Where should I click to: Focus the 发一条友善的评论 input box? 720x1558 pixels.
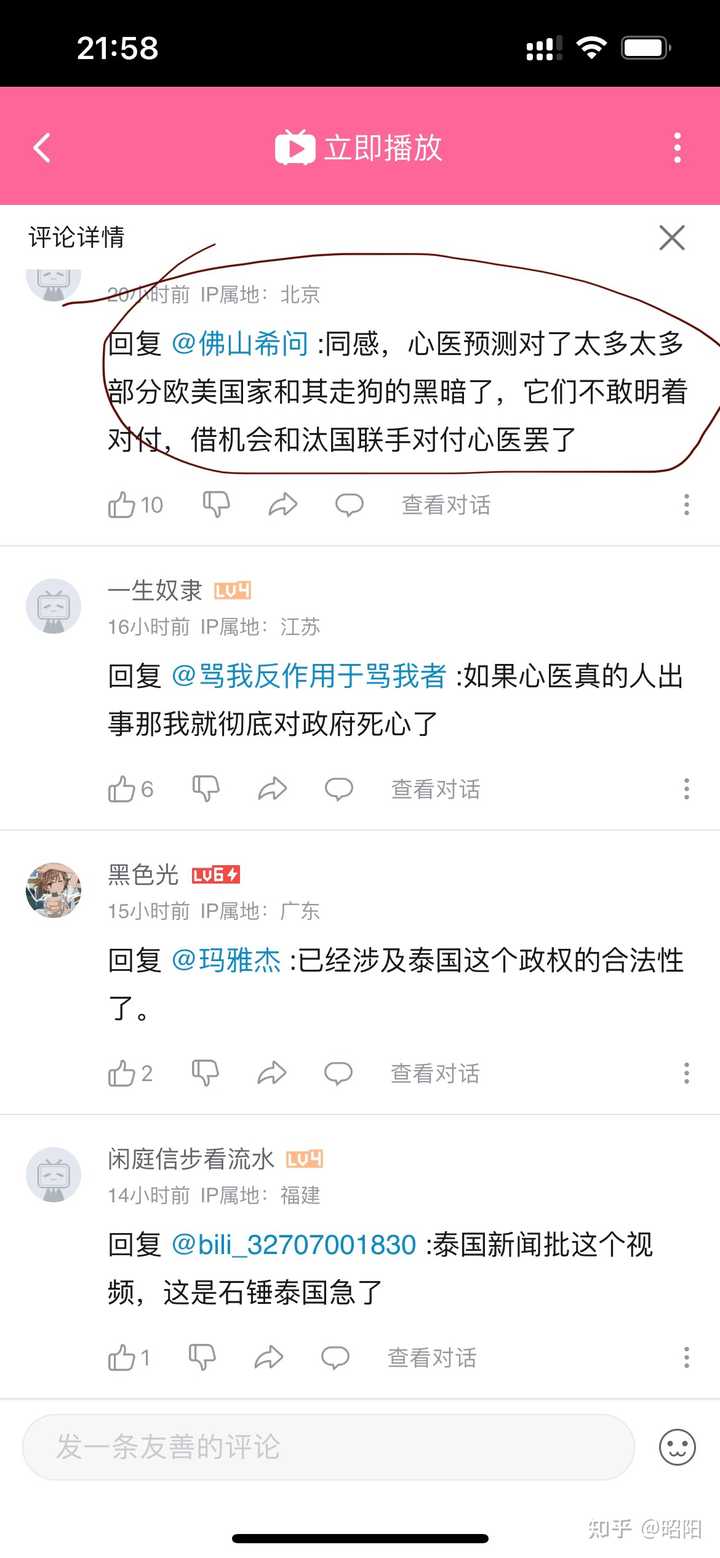(328, 1447)
